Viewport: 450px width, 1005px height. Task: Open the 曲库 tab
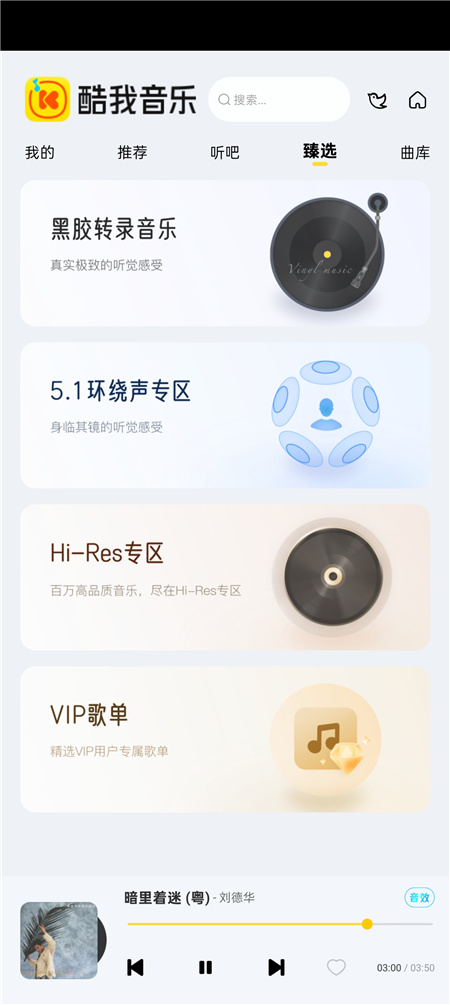coord(415,153)
